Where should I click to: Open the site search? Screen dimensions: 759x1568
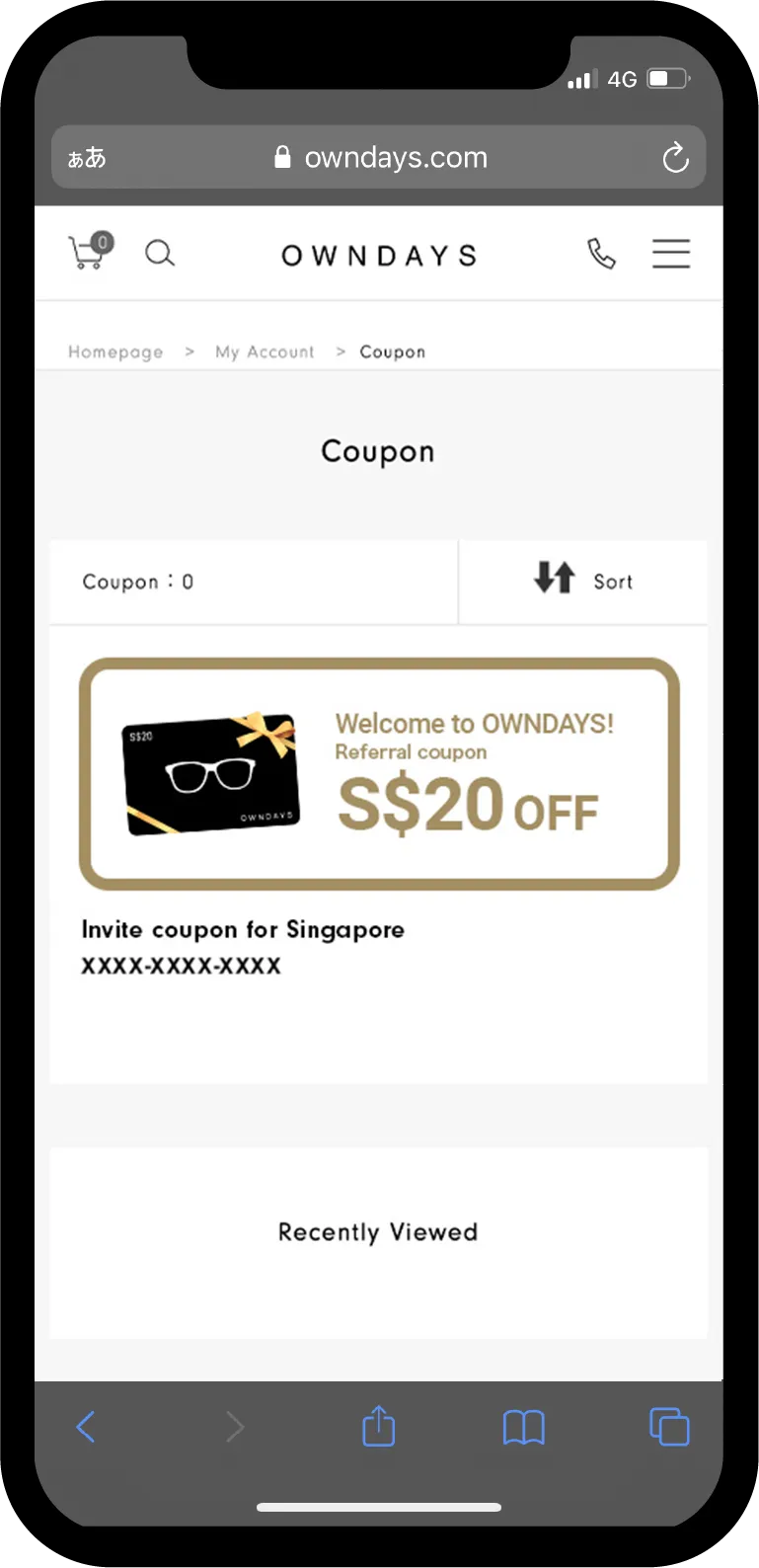coord(160,254)
